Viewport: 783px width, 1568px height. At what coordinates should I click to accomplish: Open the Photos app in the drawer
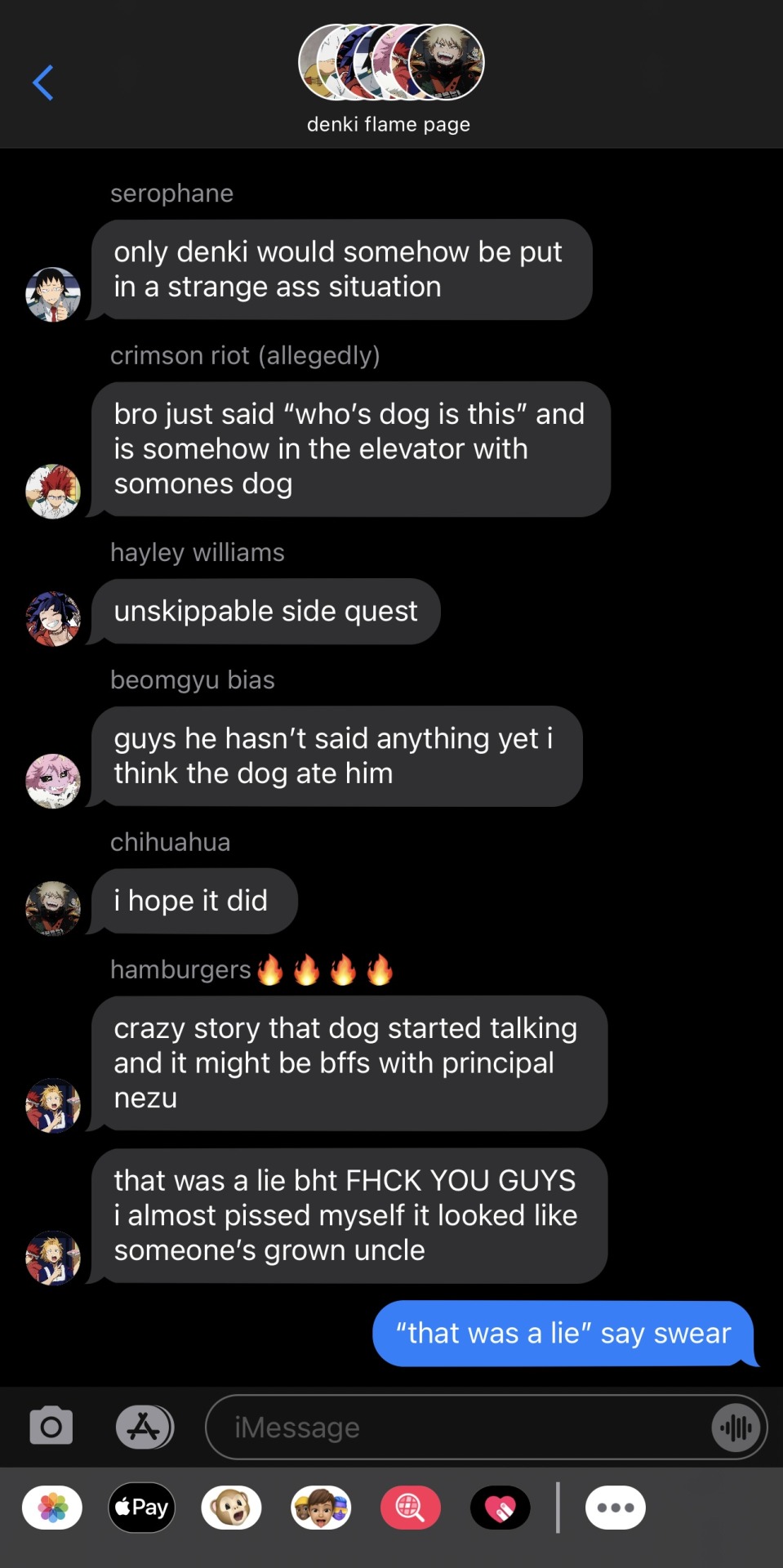point(52,1508)
